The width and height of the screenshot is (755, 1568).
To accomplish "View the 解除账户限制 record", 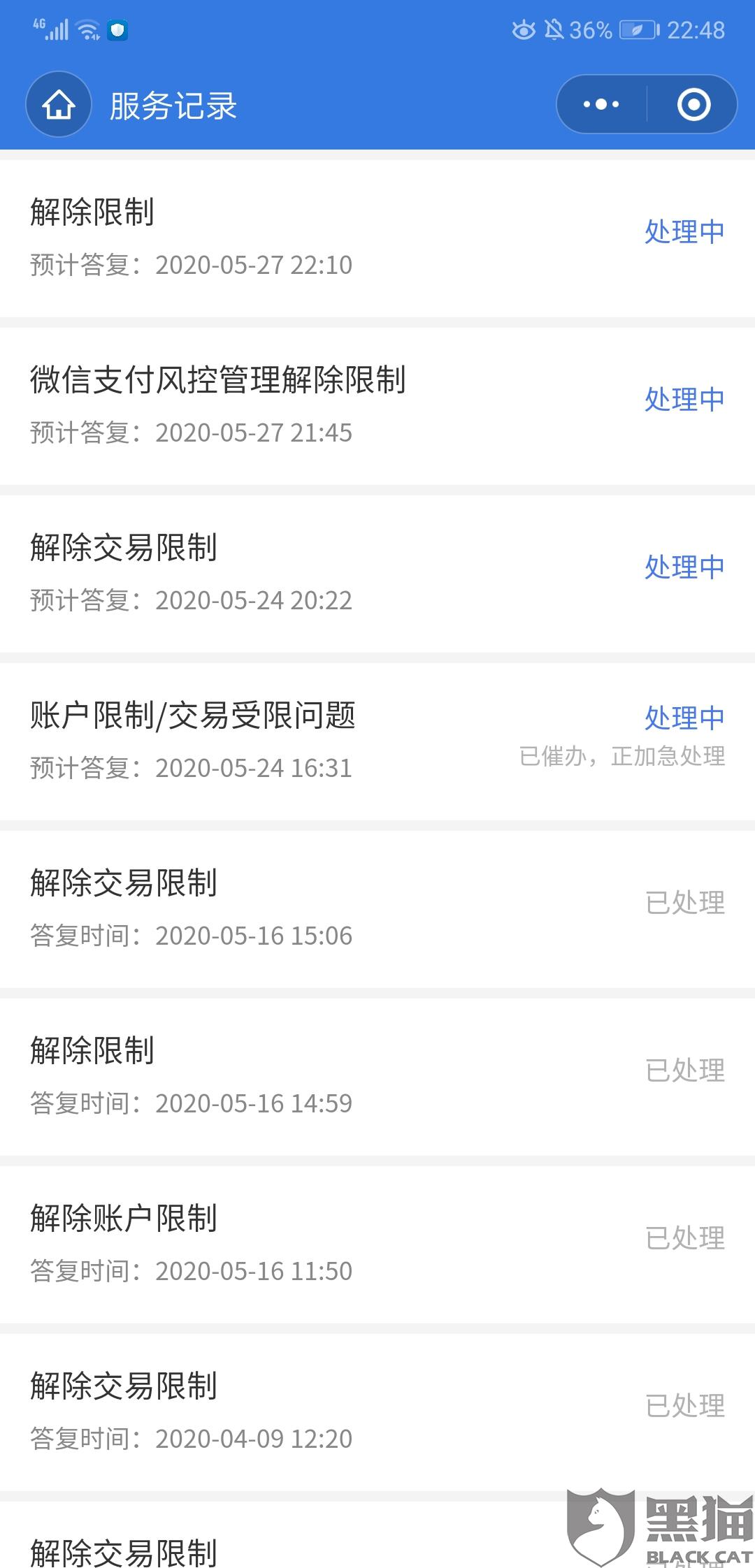I will [x=377, y=1244].
